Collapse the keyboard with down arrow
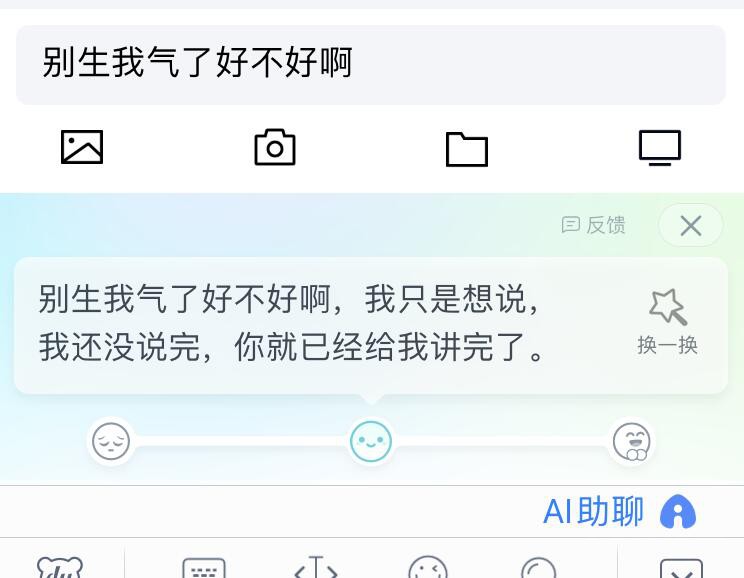Image resolution: width=744 pixels, height=578 pixels. tap(681, 568)
